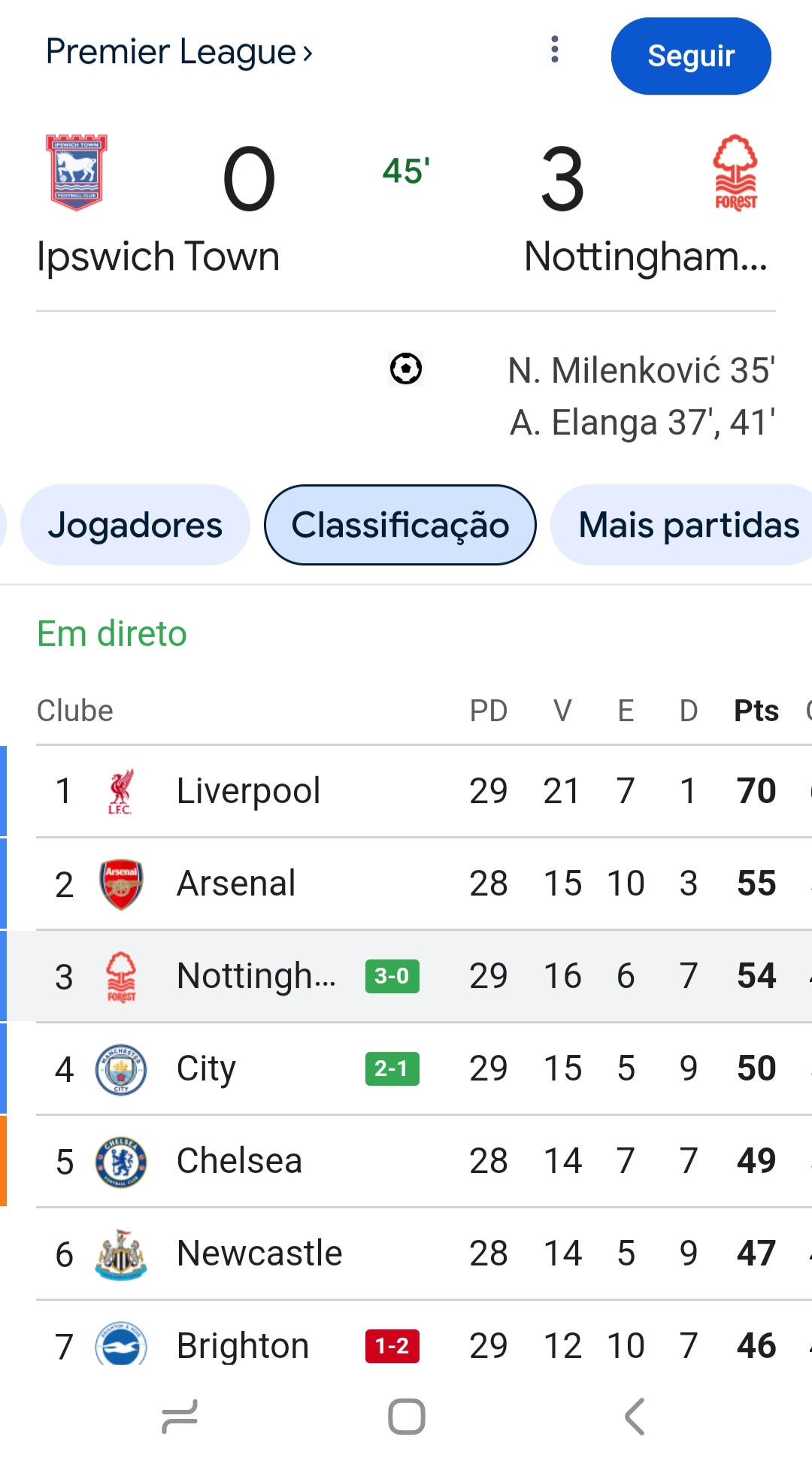Open the three-dot overflow menu
The width and height of the screenshot is (812, 1473).
click(x=555, y=50)
